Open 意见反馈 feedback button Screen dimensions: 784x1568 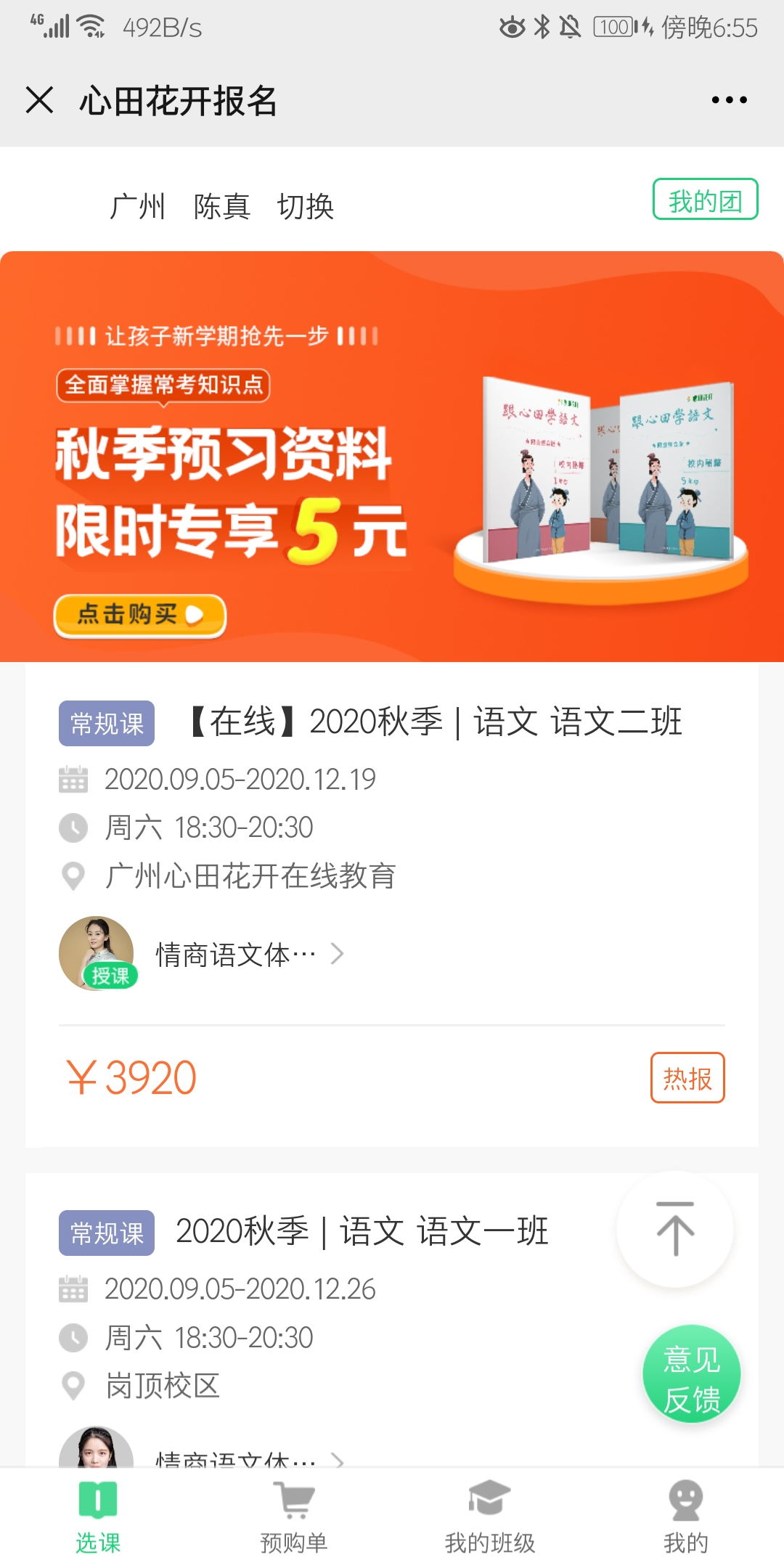tap(691, 1374)
